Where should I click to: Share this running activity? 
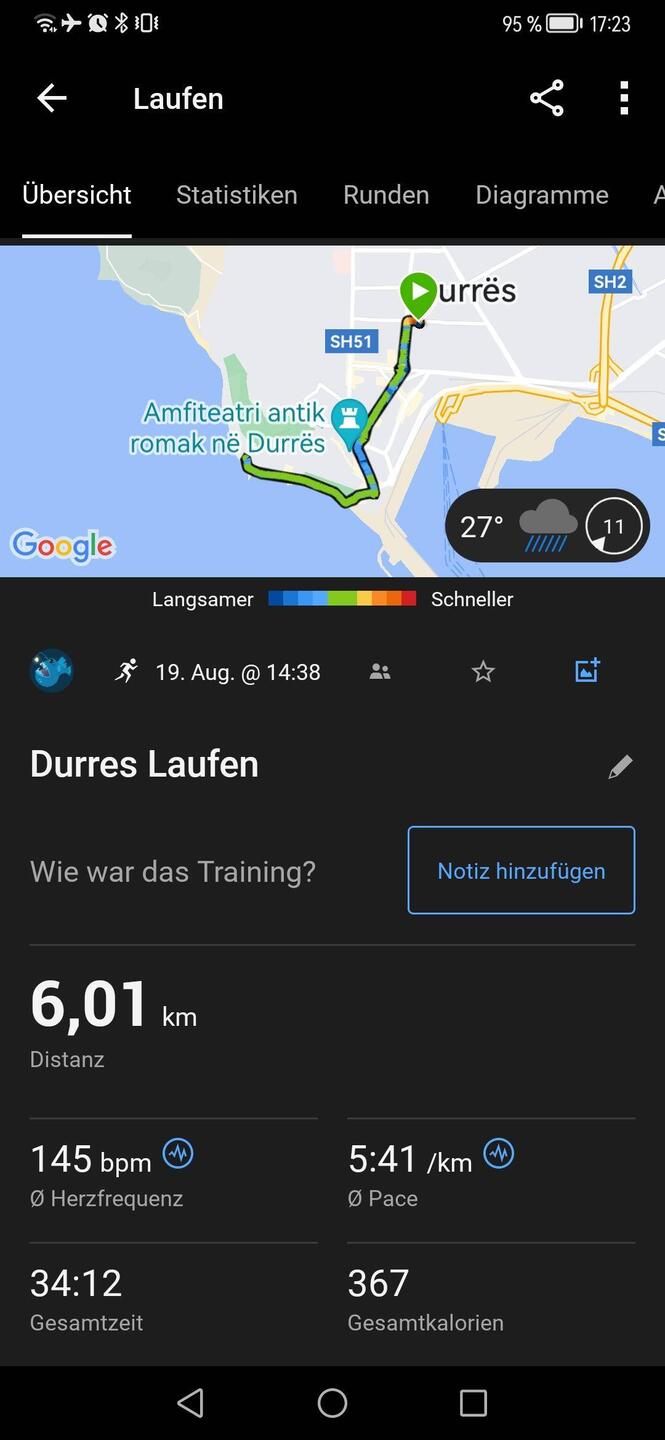(x=547, y=98)
